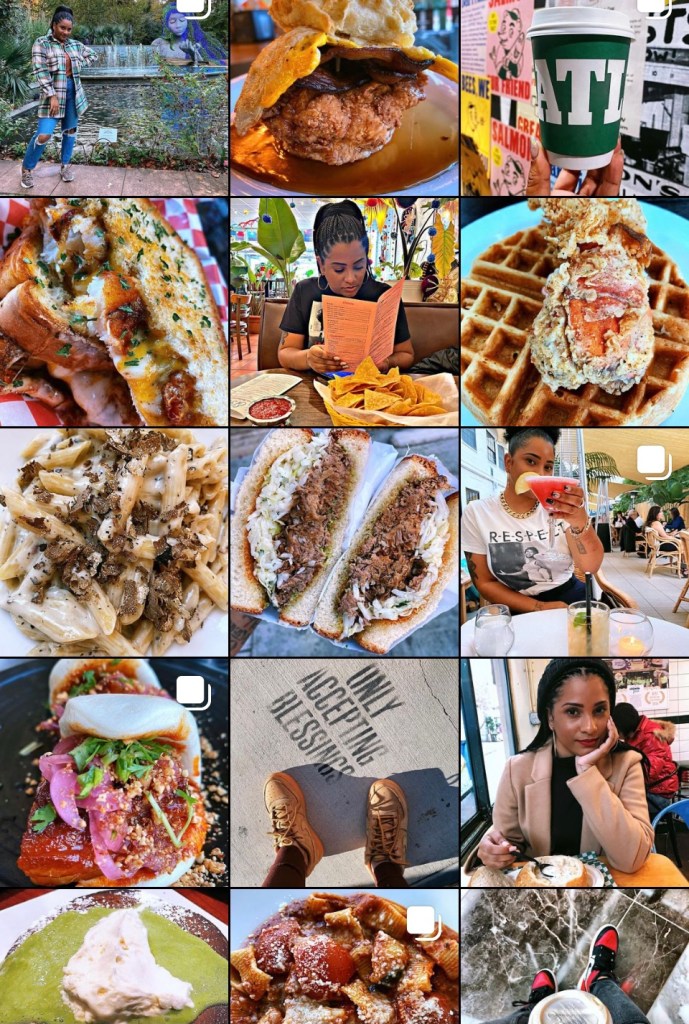689x1024 pixels.
Task: View post of woman in beige blazer
Action: click(x=575, y=772)
